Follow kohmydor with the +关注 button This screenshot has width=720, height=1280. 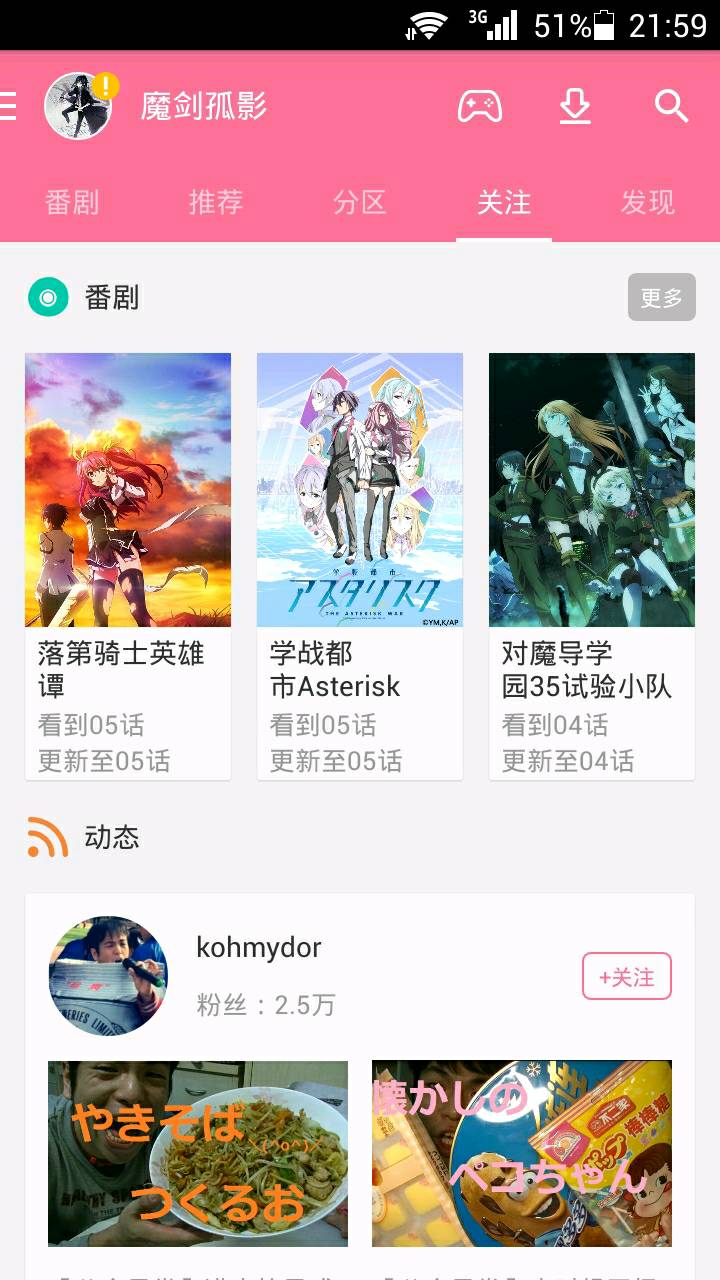[x=627, y=977]
